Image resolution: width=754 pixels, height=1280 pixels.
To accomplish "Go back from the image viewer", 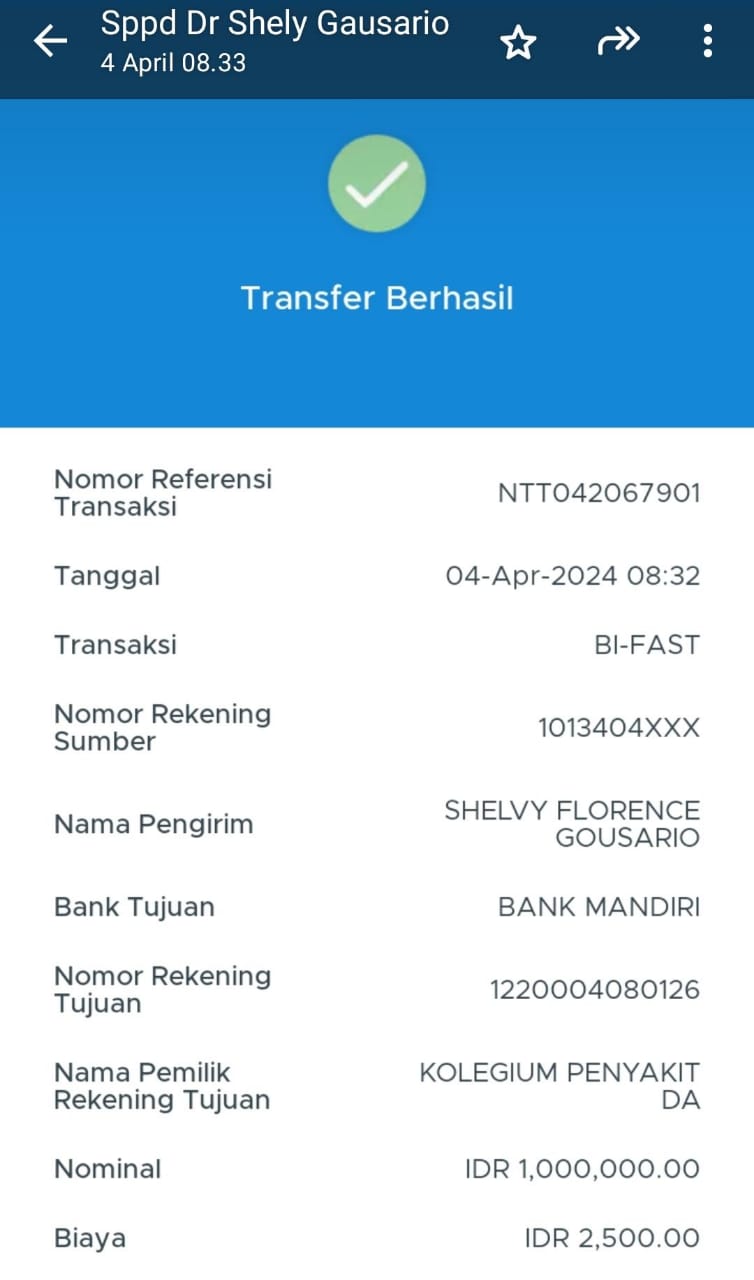I will 50,41.
